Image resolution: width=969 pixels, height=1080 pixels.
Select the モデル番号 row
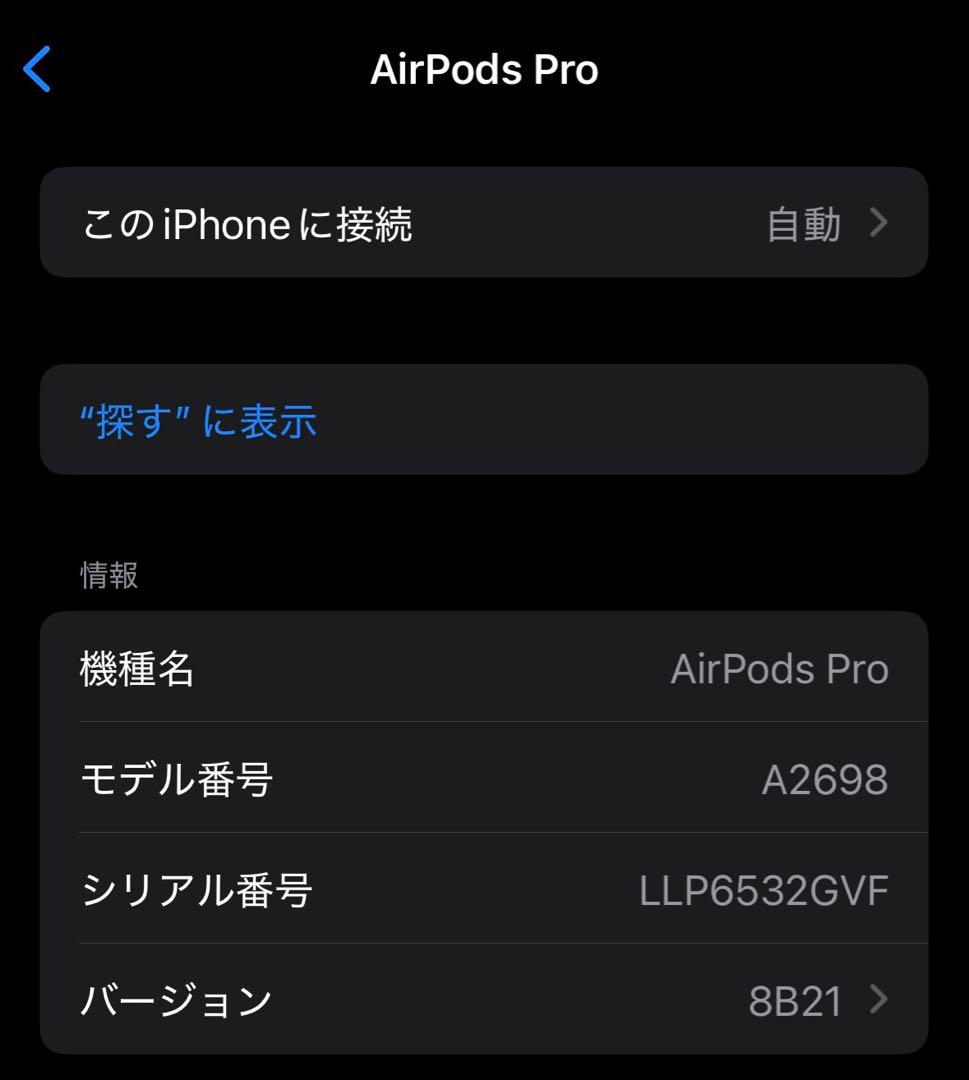click(x=484, y=780)
